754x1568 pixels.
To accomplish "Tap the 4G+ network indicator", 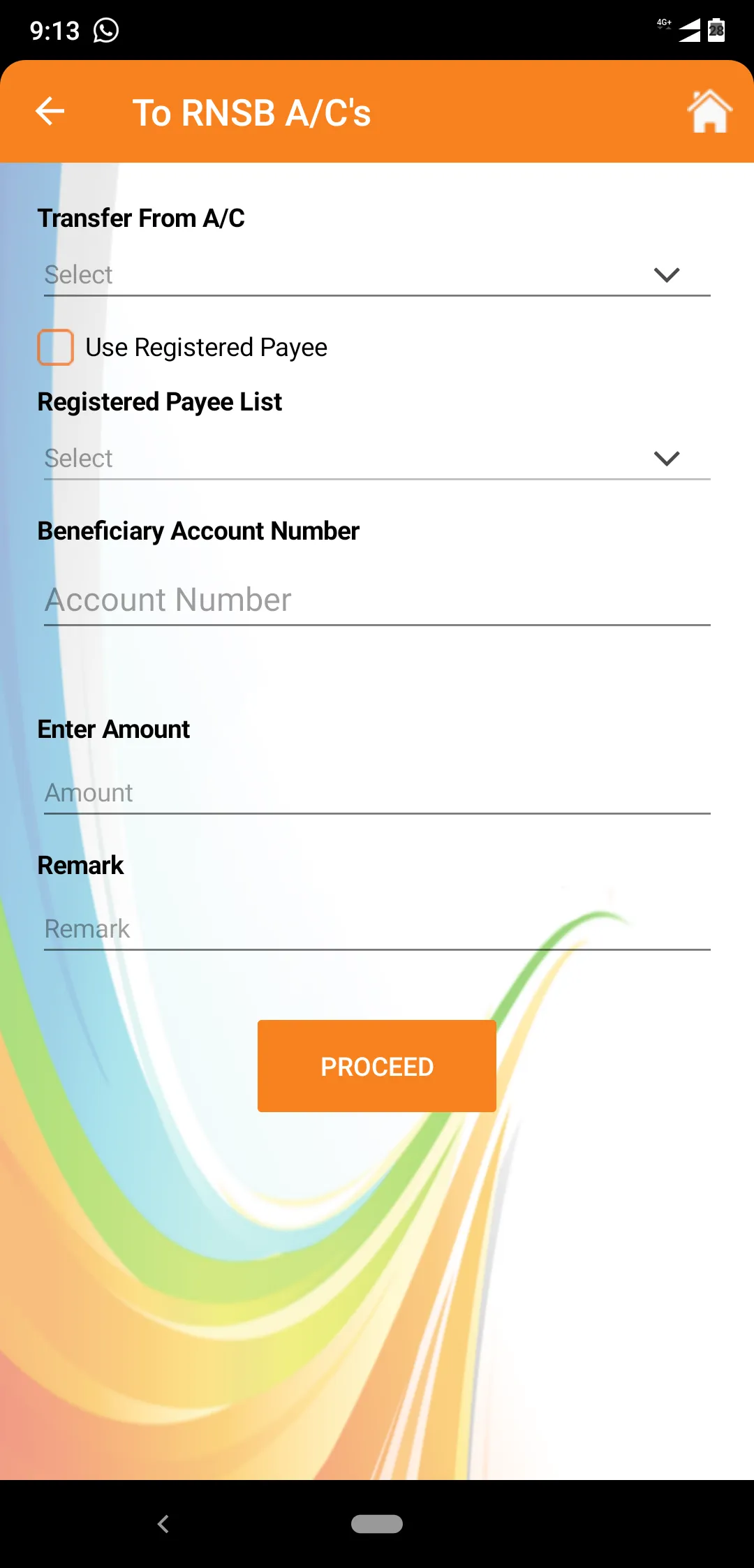I will pos(663,23).
